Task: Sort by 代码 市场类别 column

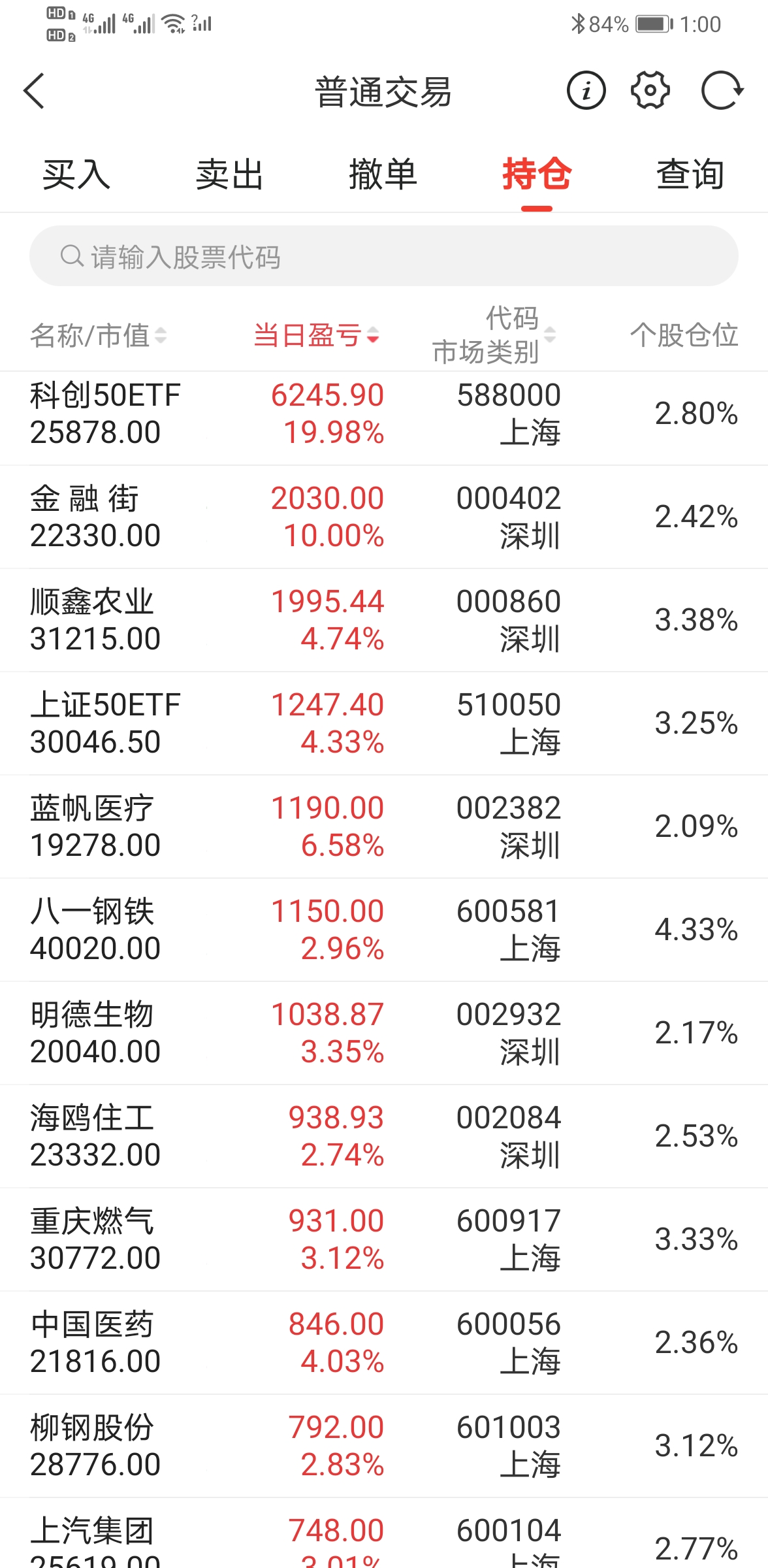Action: tap(494, 336)
